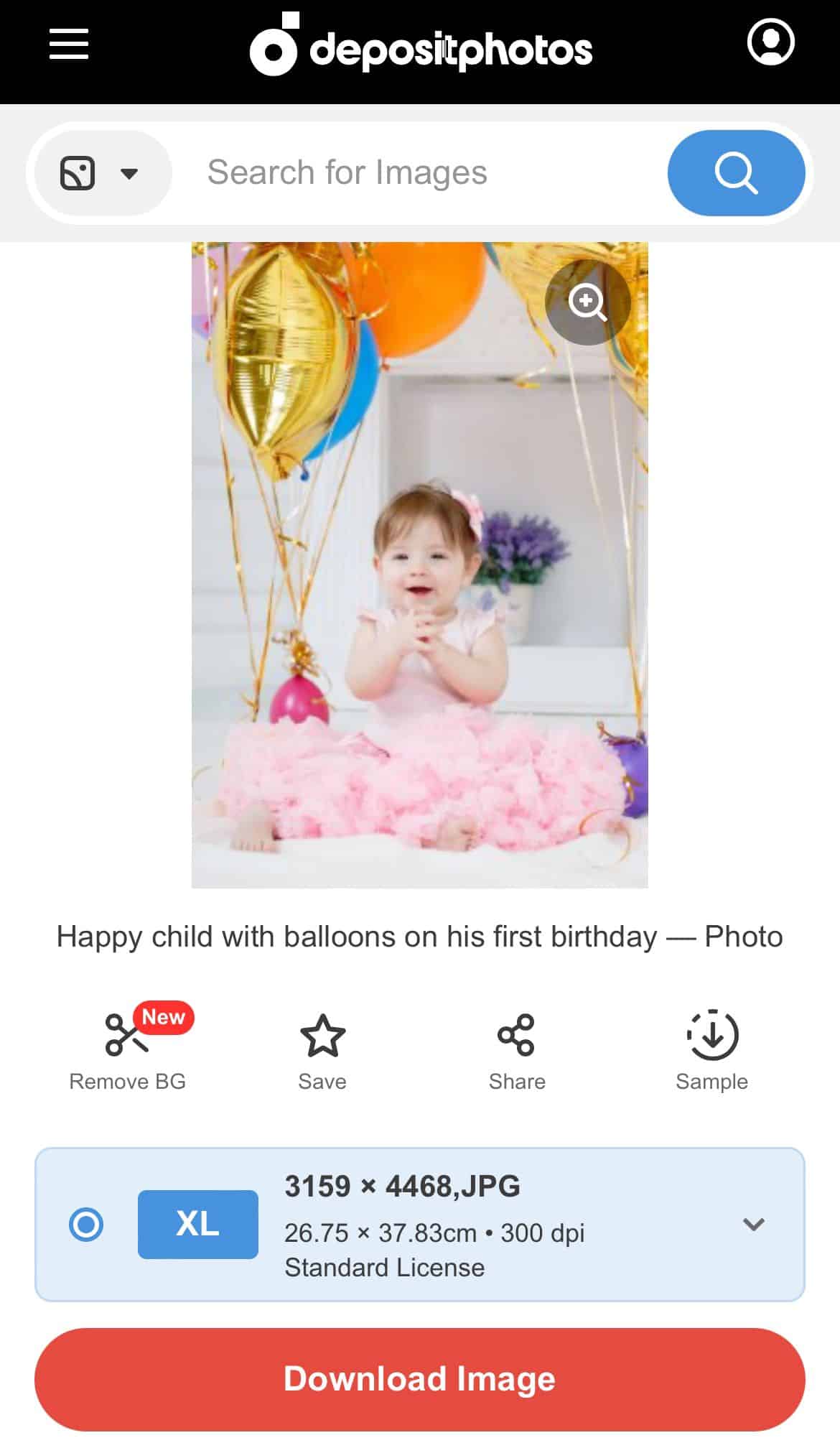Share this photo
The image size is (840, 1453).
(516, 1049)
